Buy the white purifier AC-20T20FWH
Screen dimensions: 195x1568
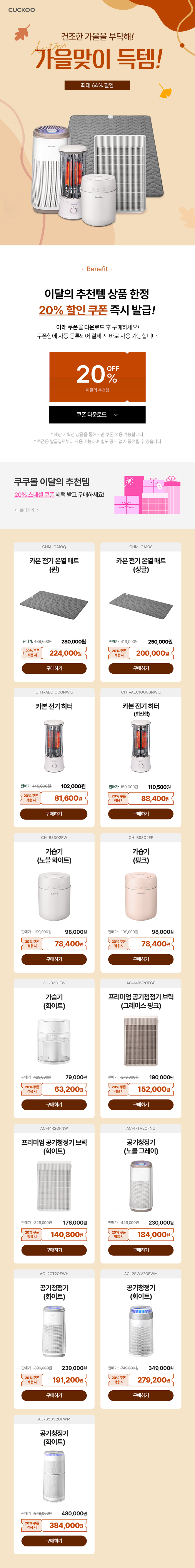click(x=54, y=1395)
